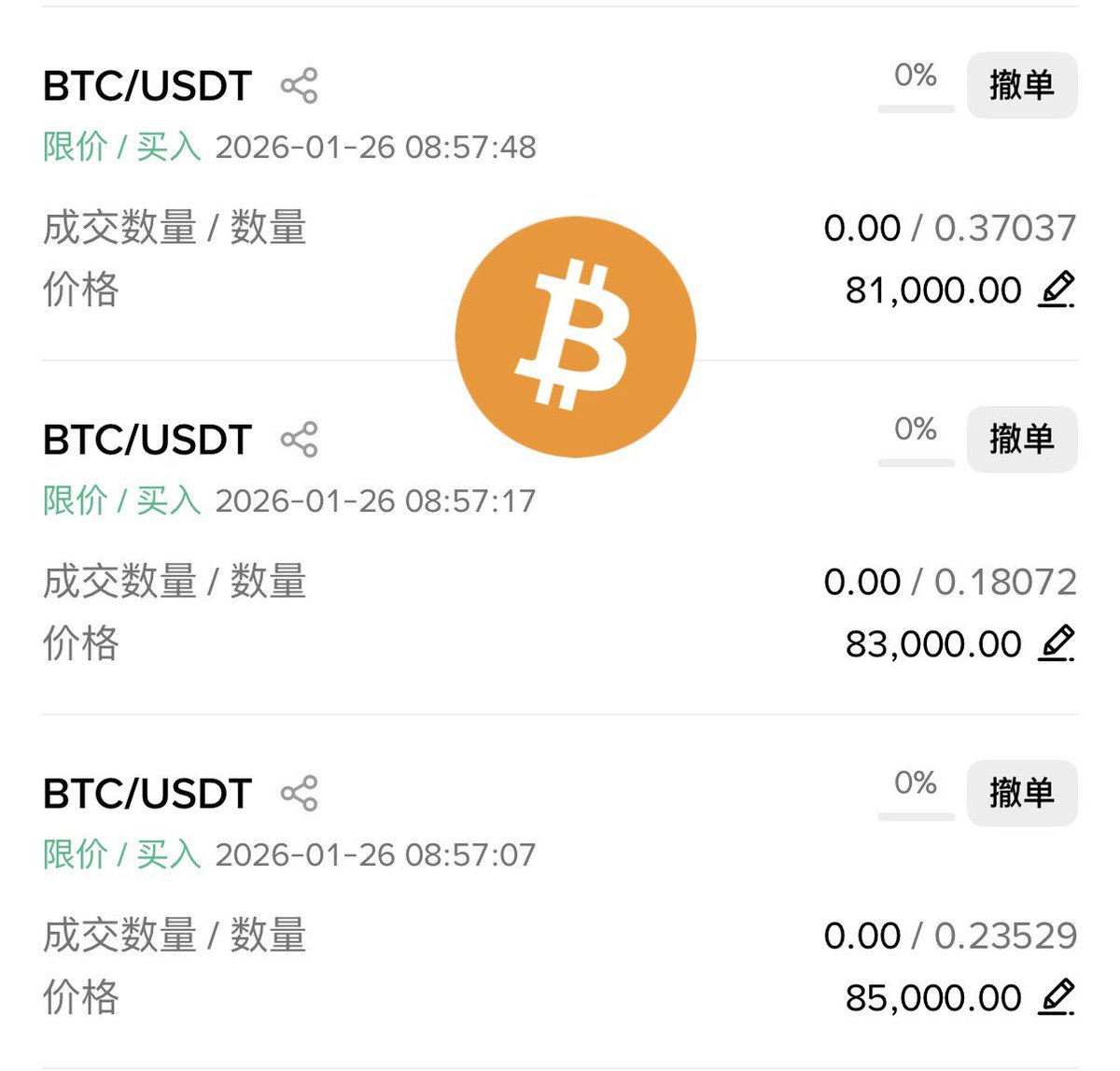
Task: Modify the 85,000.00 price with the pencil
Action: (1057, 997)
